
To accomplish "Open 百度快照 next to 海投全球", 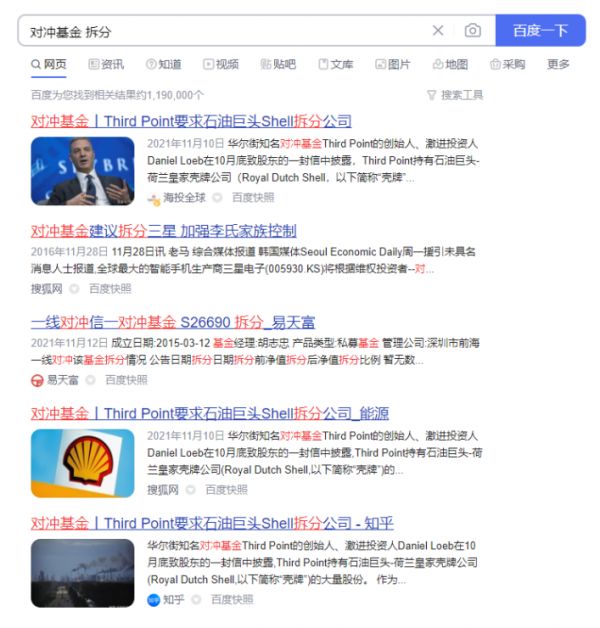I will click(x=253, y=197).
